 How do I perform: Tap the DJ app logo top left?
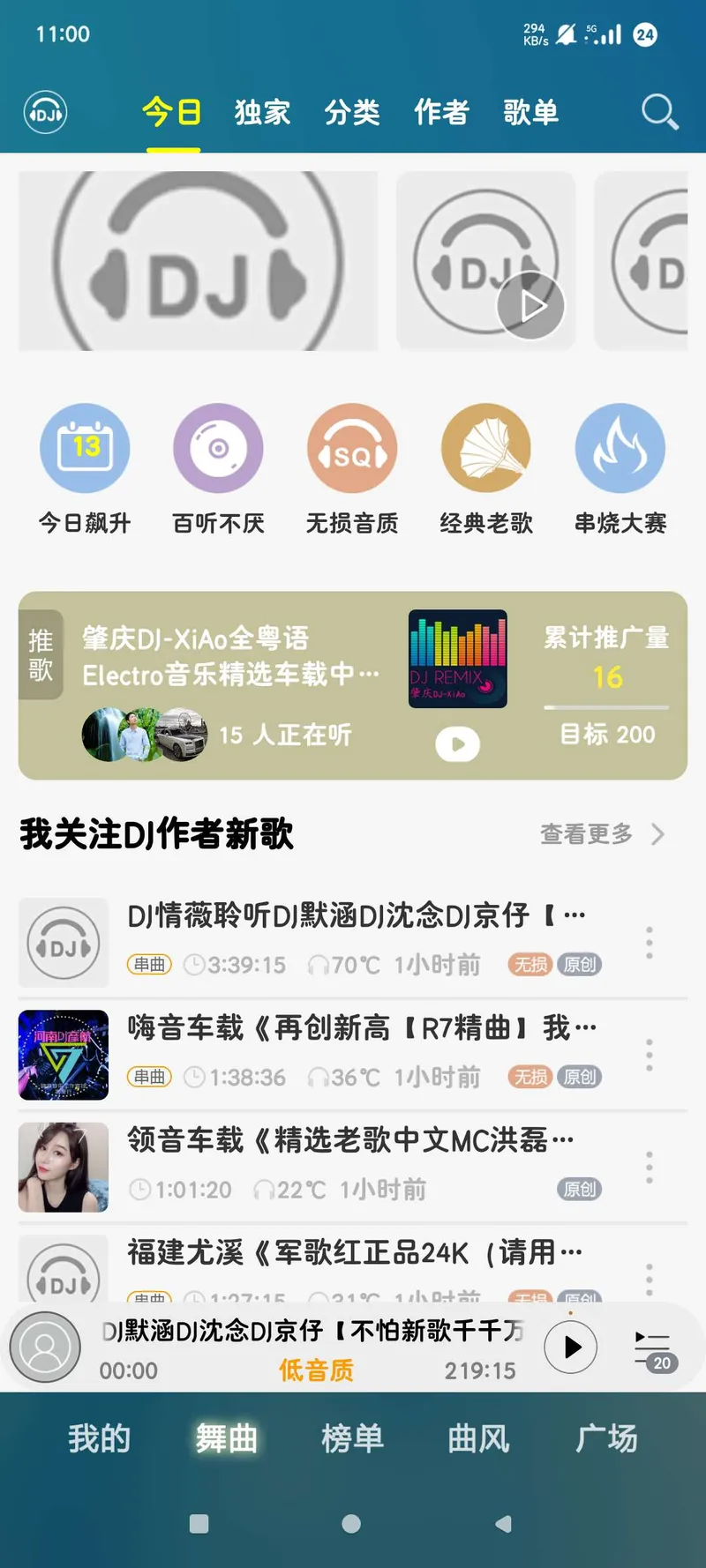[44, 113]
